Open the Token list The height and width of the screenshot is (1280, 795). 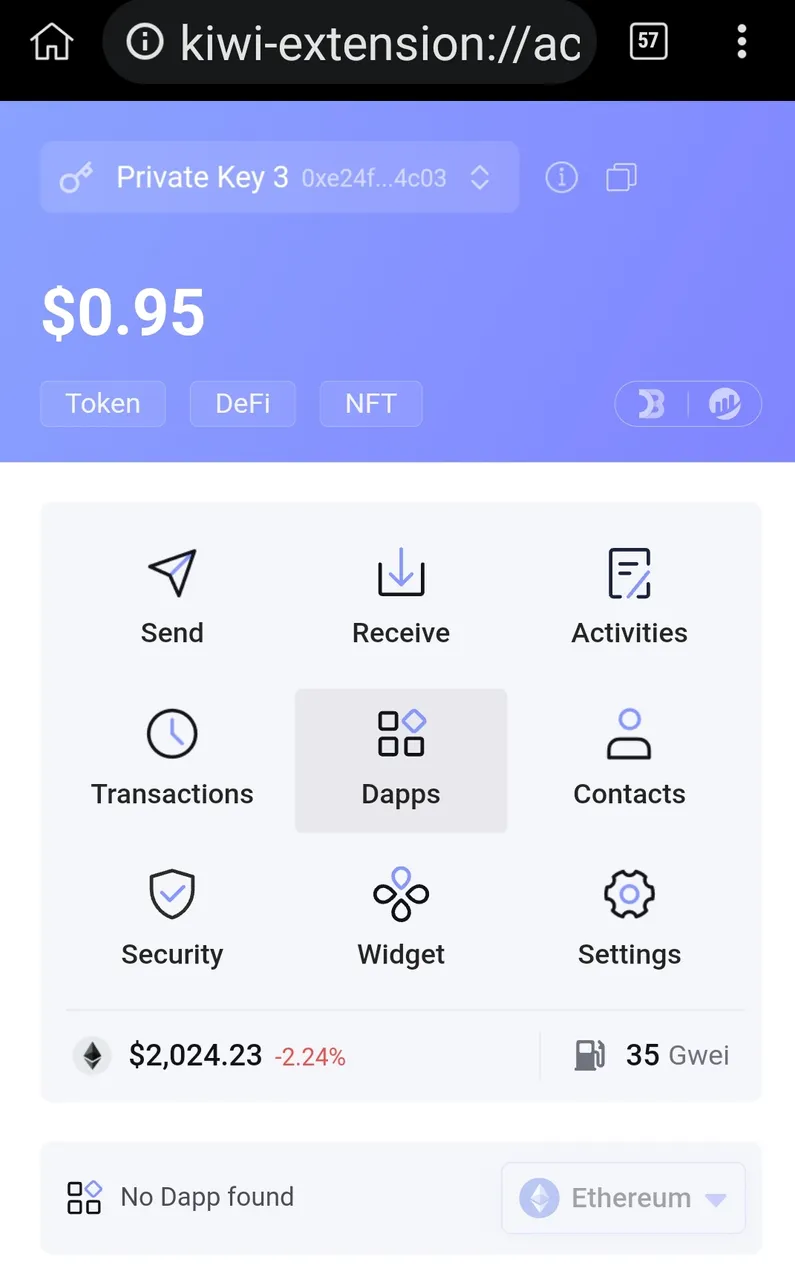pos(102,404)
